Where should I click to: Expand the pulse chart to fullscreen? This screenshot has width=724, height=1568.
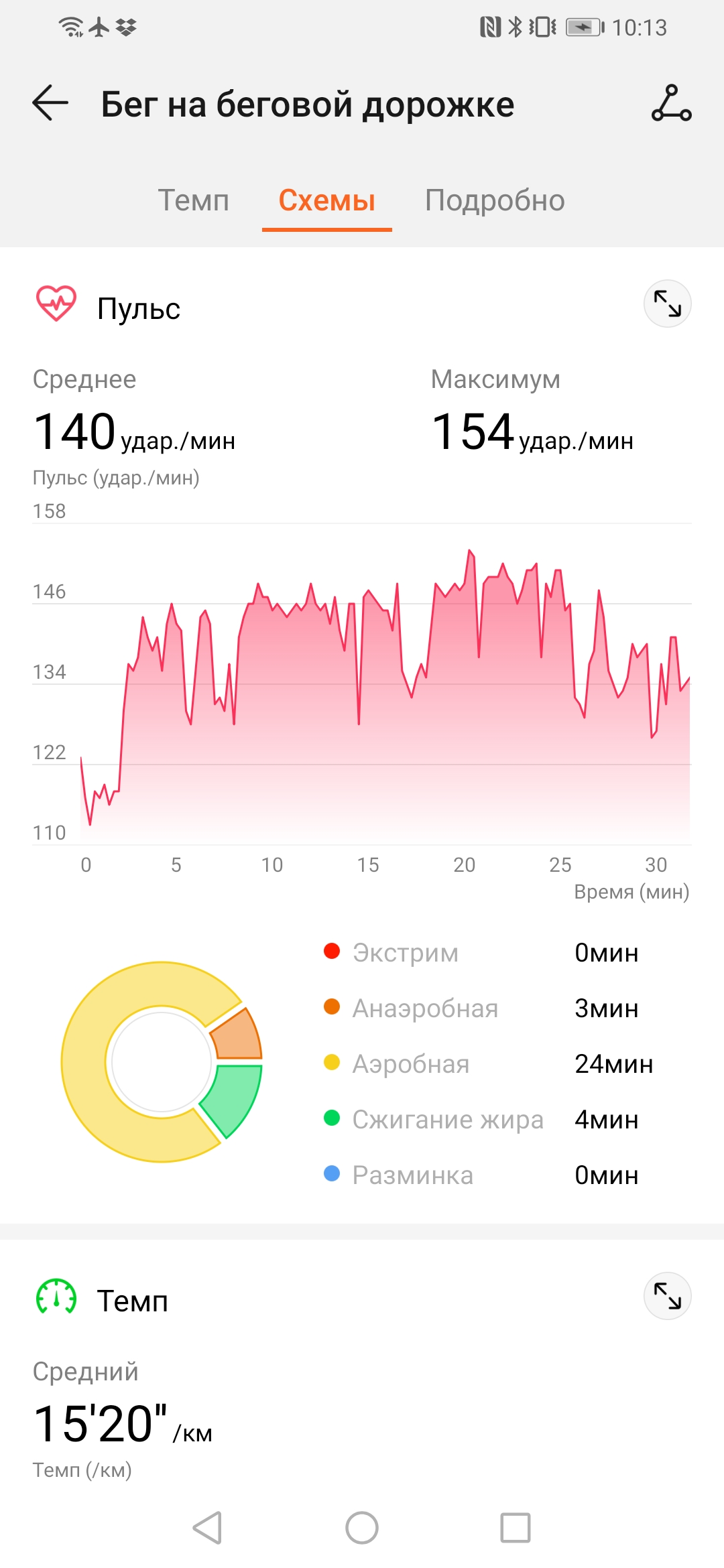[668, 304]
